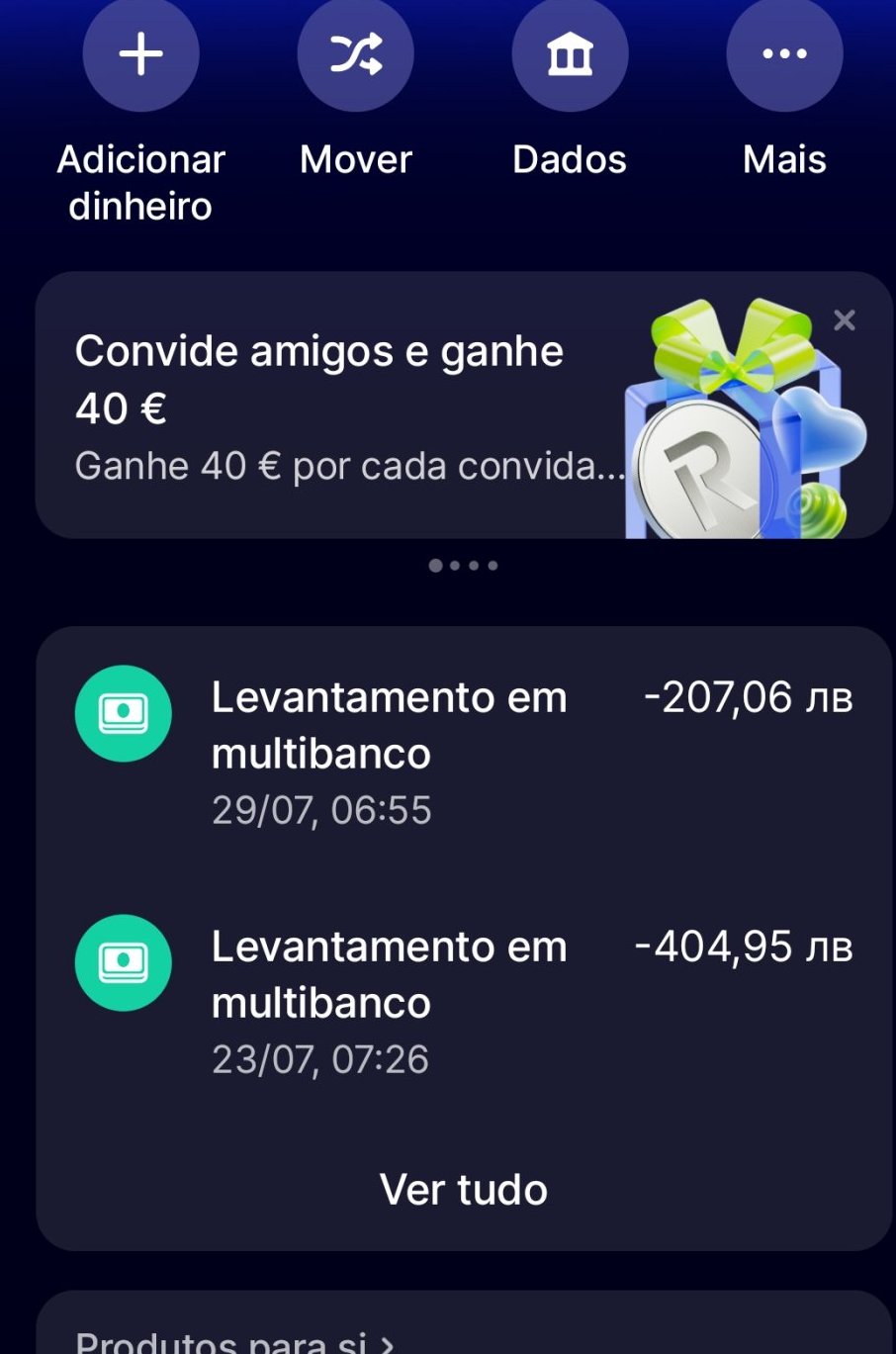Open the Mover transfer option
The height and width of the screenshot is (1354, 896).
coord(355,54)
